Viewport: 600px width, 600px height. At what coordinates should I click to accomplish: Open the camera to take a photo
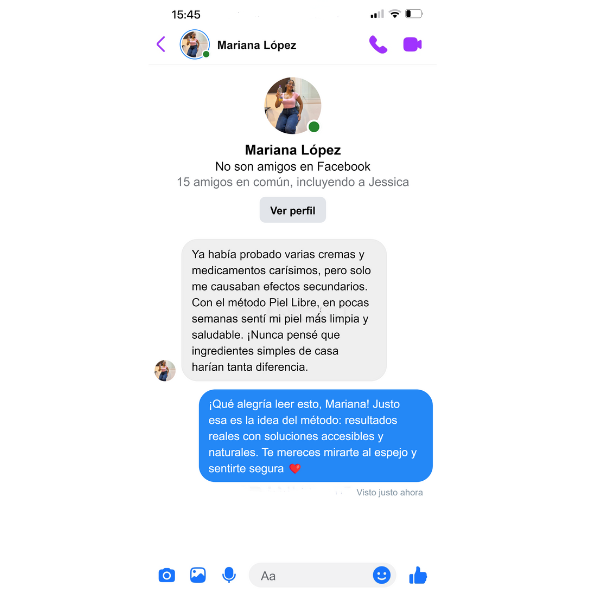(x=167, y=575)
